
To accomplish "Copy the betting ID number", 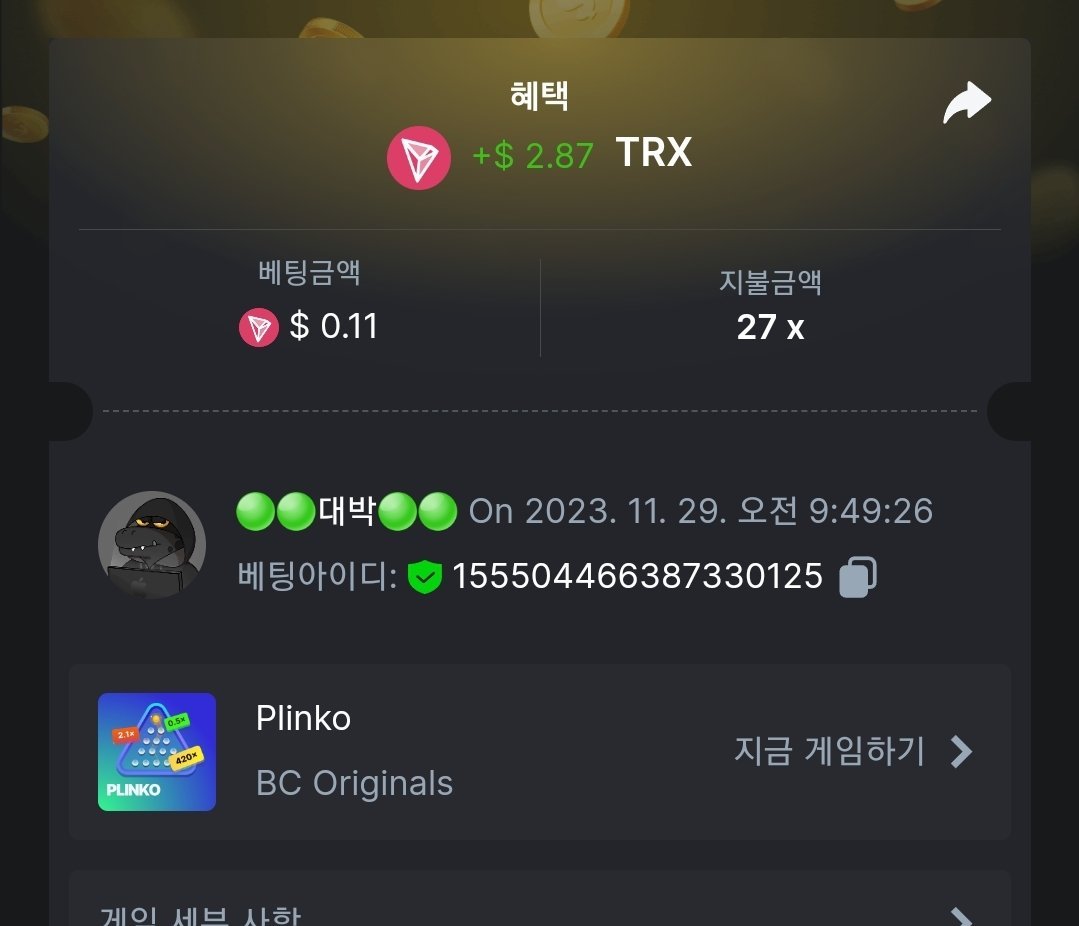I will 858,577.
